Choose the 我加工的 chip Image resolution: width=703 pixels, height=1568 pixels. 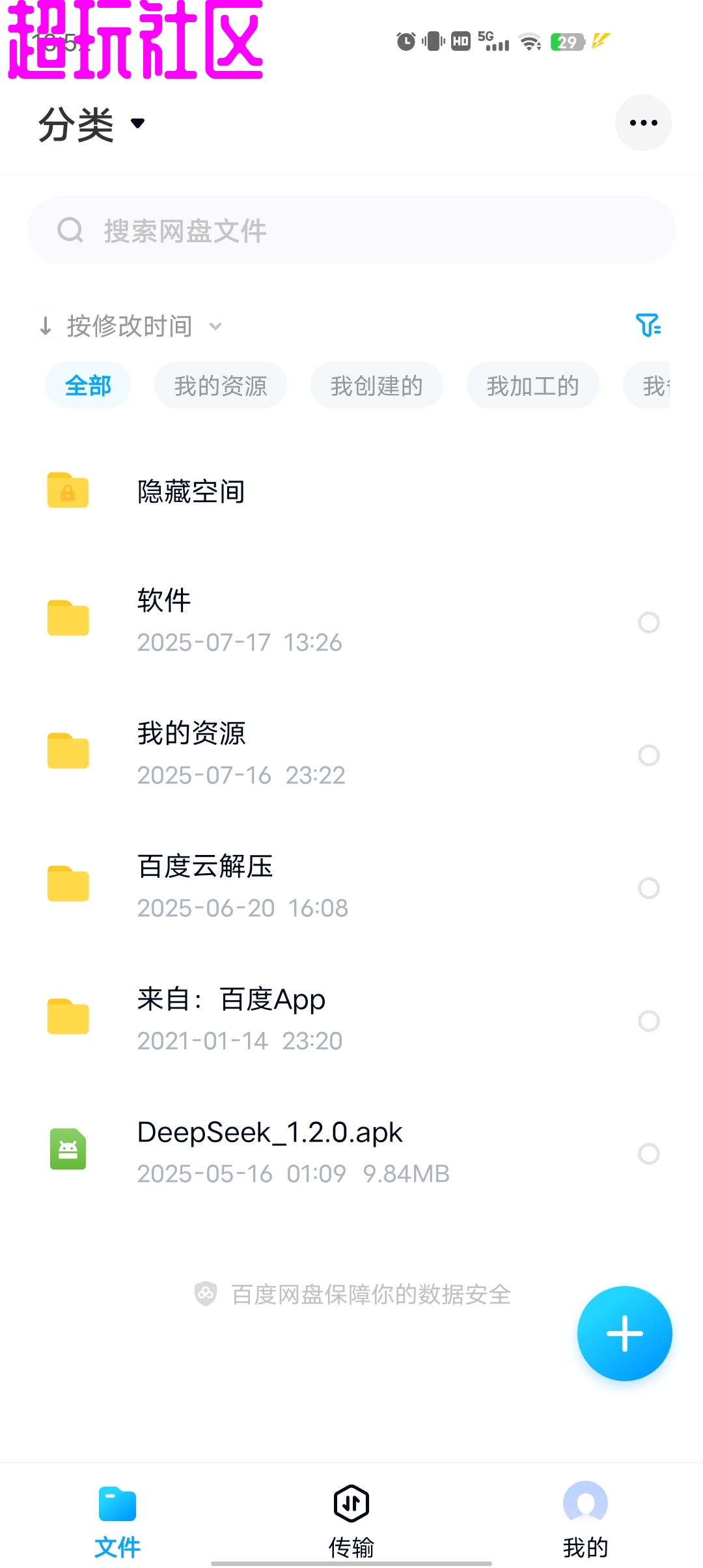point(532,385)
